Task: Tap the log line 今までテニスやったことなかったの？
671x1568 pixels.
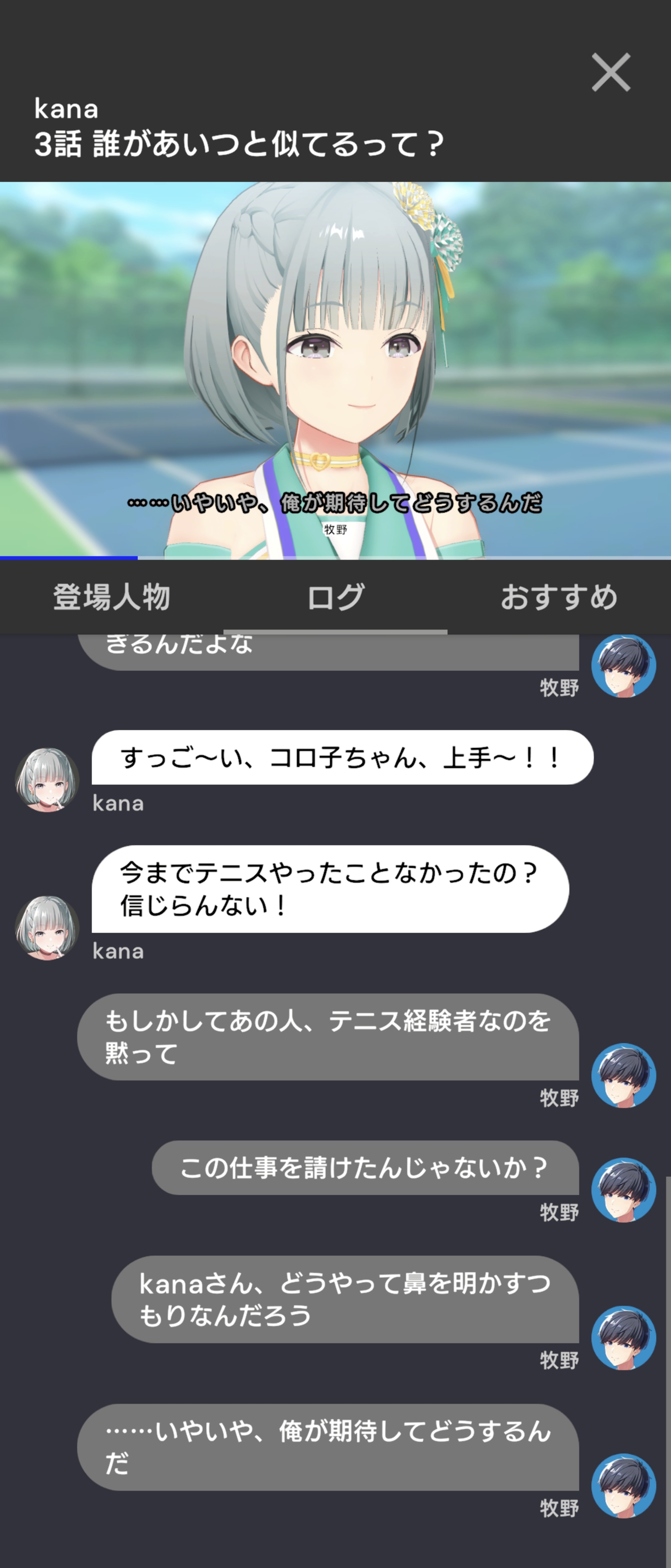Action: [330, 889]
